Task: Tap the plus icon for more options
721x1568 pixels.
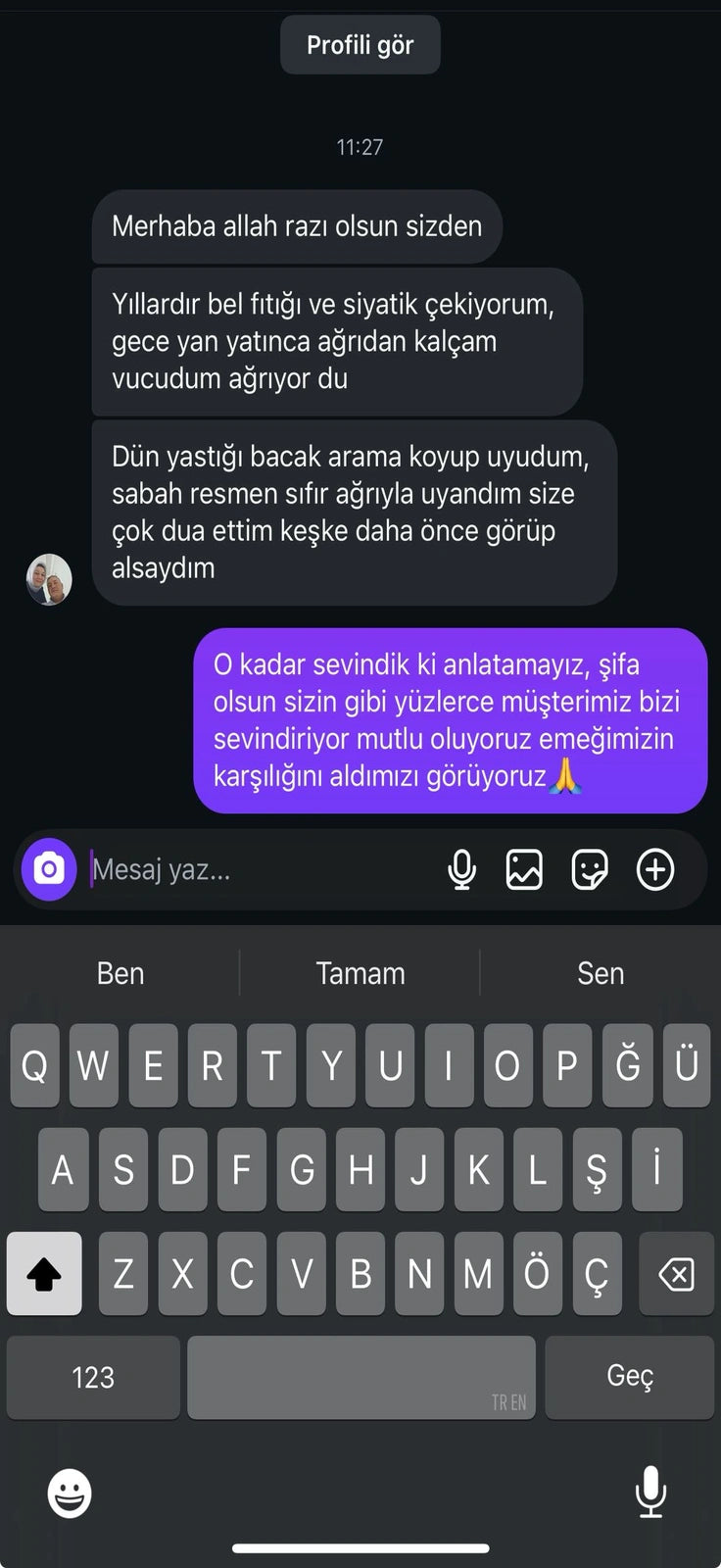Action: [x=655, y=869]
